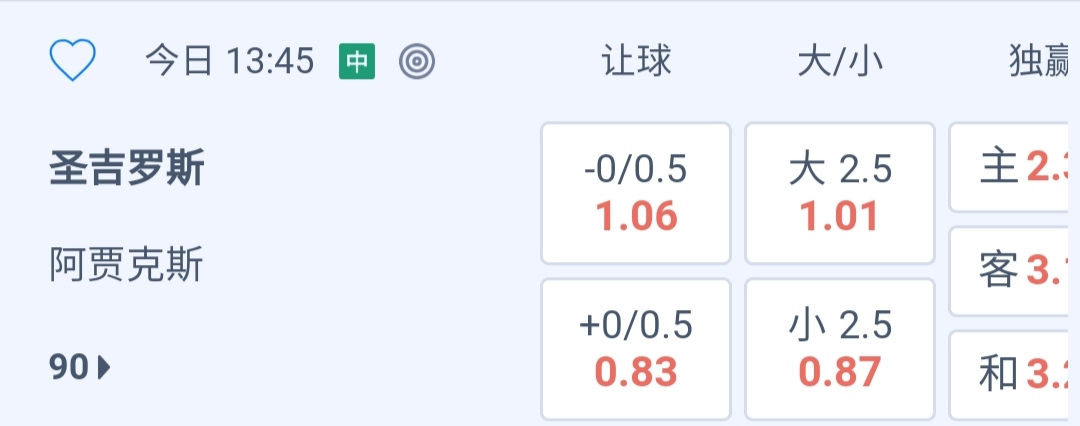Select handicap -0/0.5 at odds 1.06
The width and height of the screenshot is (1080, 426).
coord(636,193)
